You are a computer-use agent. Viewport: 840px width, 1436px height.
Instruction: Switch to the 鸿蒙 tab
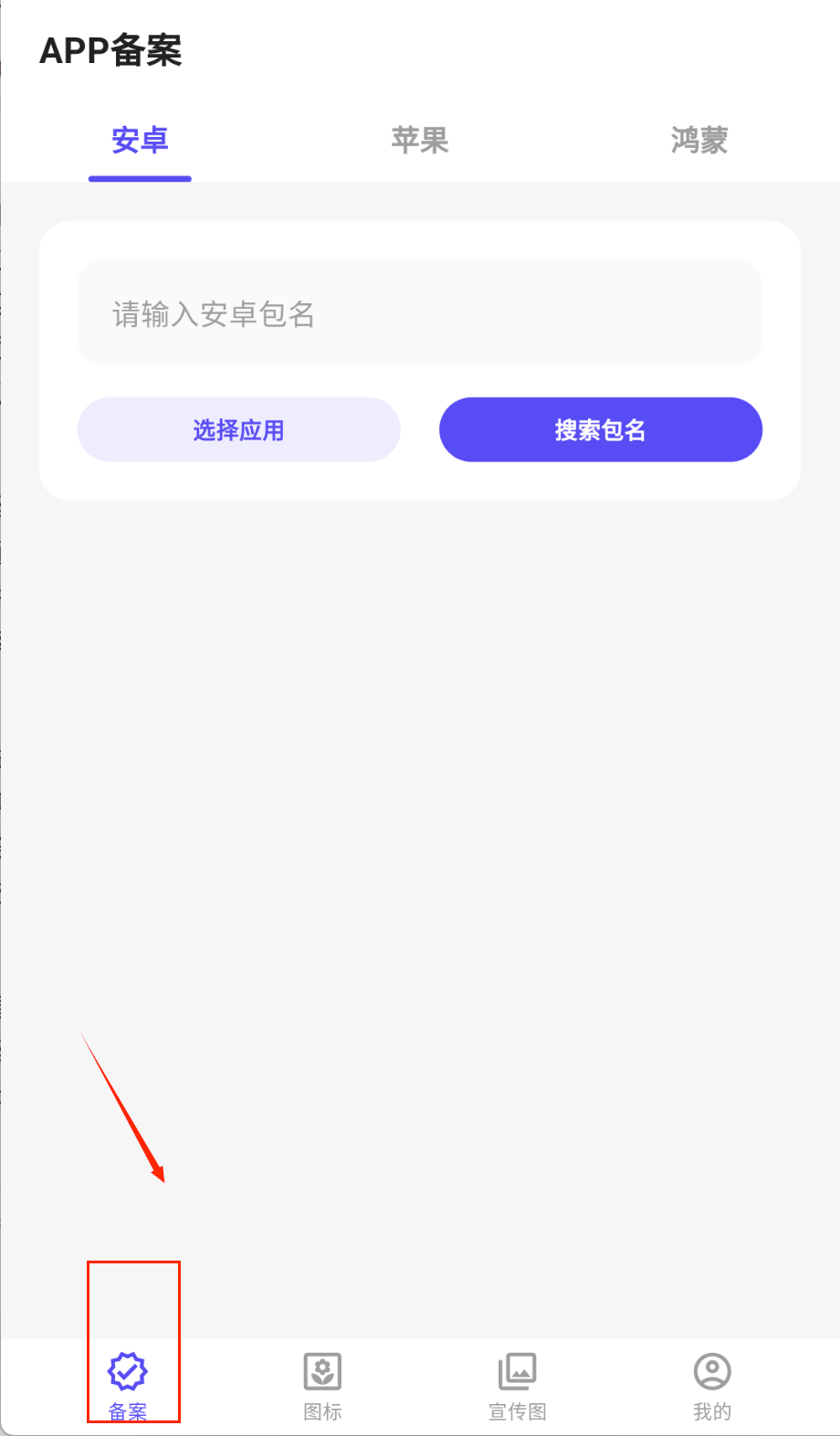699,141
